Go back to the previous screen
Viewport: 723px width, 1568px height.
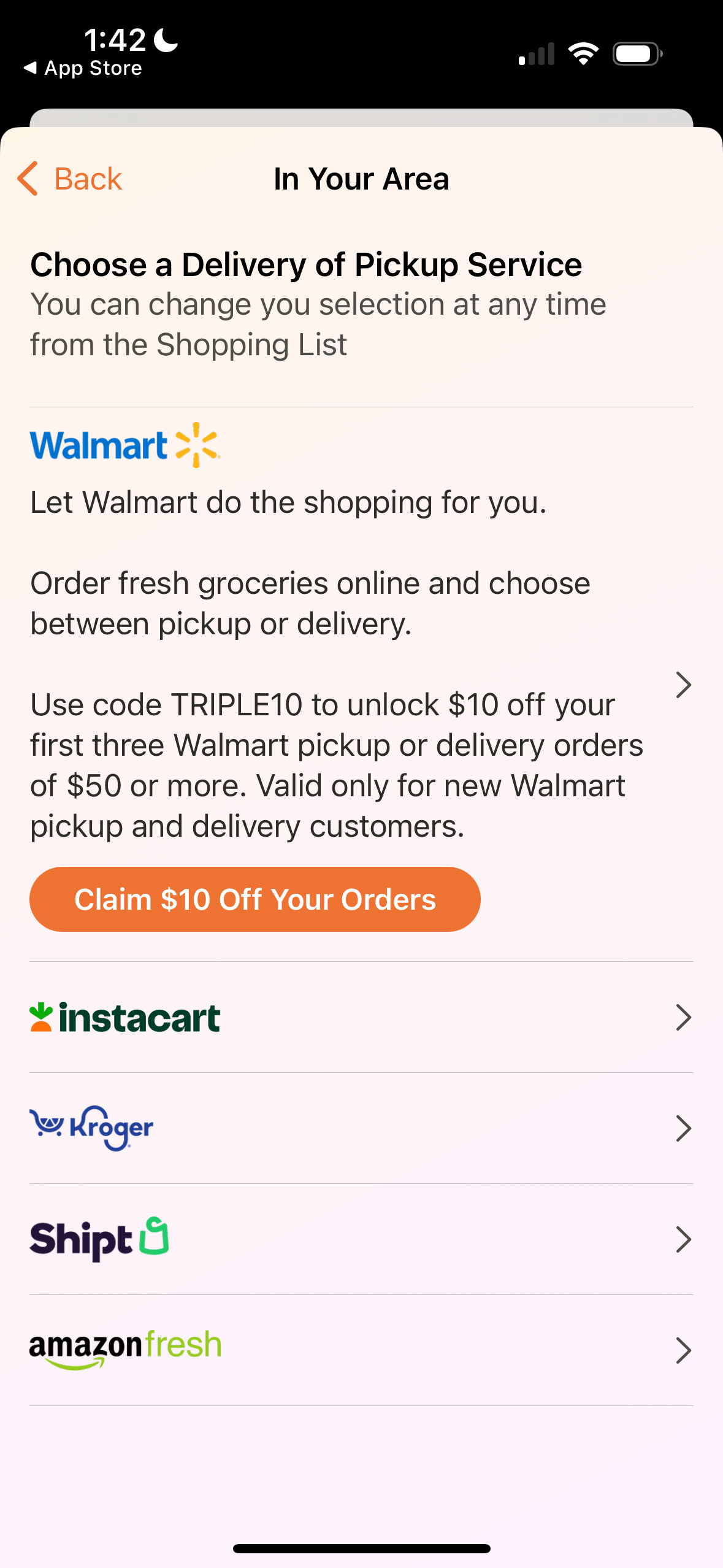(70, 179)
